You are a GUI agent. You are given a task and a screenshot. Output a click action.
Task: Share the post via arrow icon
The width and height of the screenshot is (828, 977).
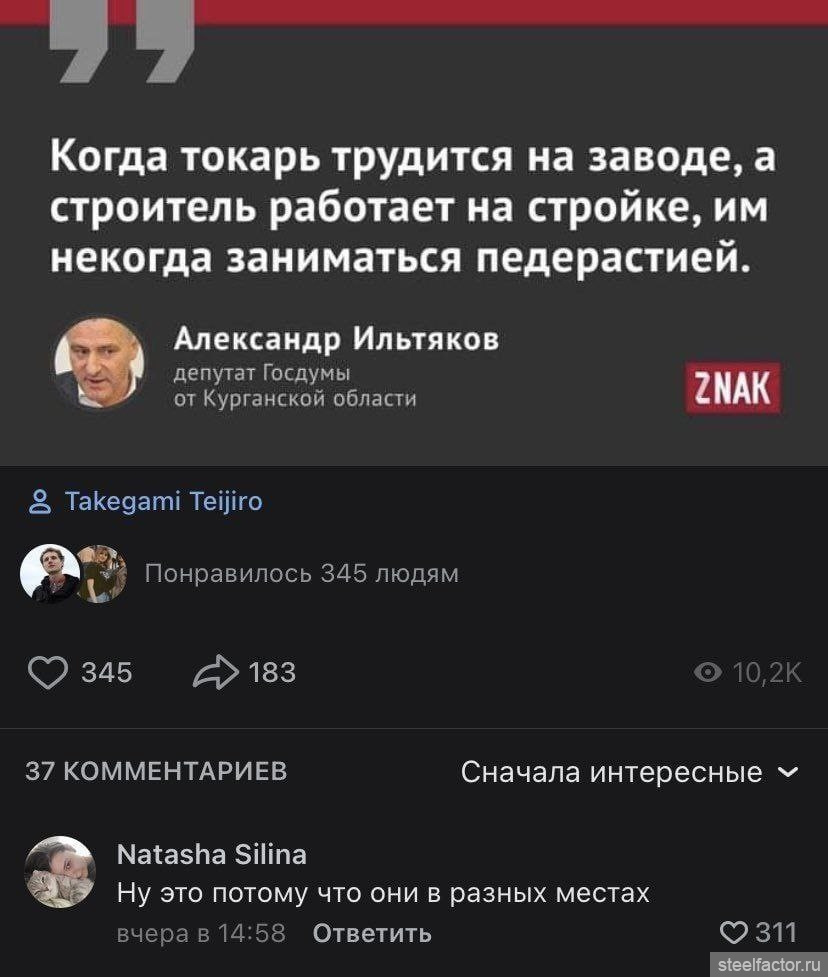tap(213, 672)
